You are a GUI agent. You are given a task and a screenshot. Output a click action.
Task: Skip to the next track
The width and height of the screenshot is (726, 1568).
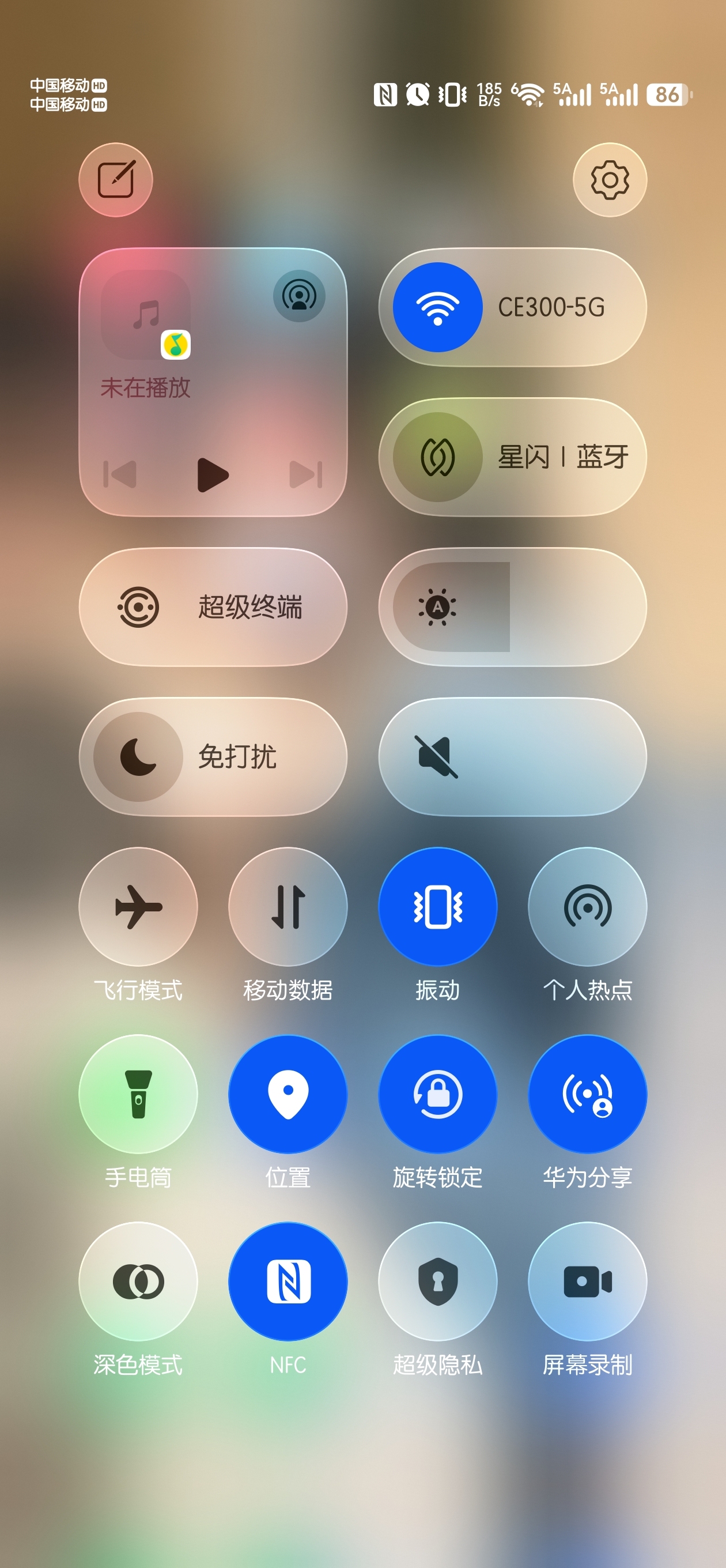point(305,475)
